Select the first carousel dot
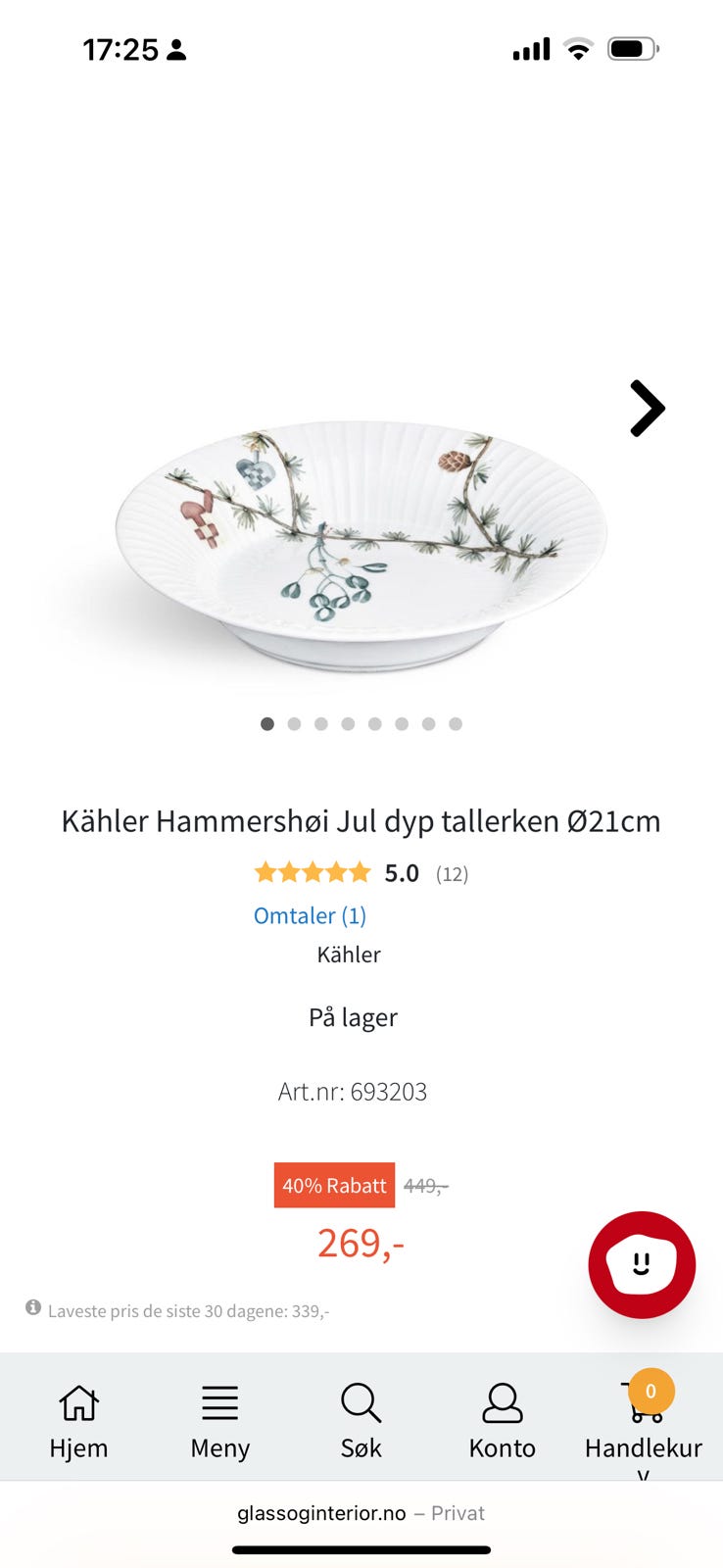Viewport: 723px width, 1568px height. tap(267, 724)
